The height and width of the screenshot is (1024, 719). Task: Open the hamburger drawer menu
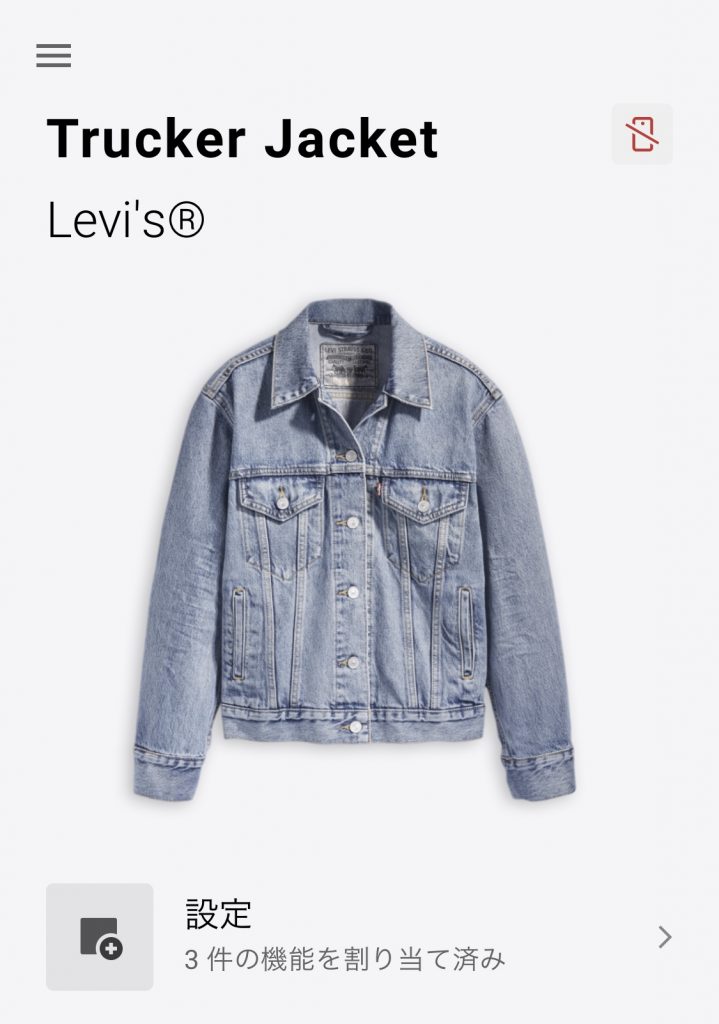tap(53, 56)
